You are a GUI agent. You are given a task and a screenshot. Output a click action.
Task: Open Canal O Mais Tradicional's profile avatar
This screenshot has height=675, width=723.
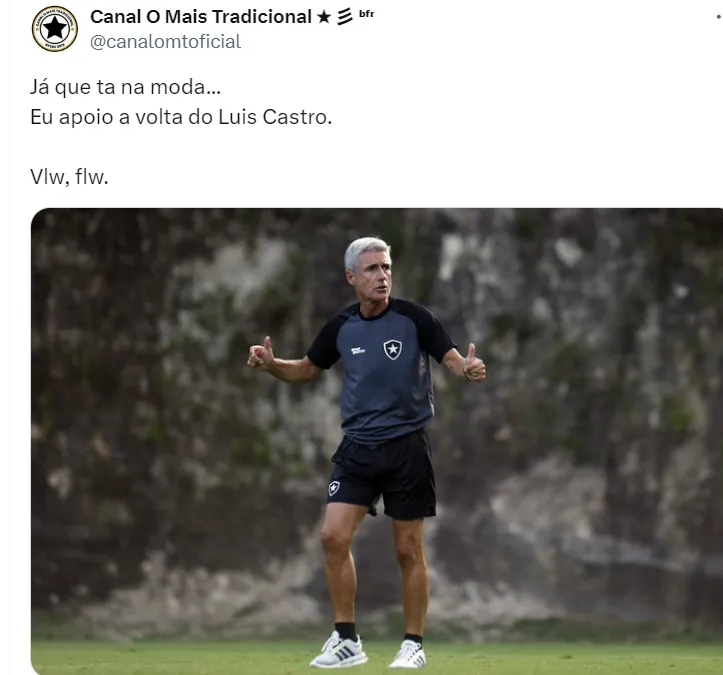tap(54, 29)
